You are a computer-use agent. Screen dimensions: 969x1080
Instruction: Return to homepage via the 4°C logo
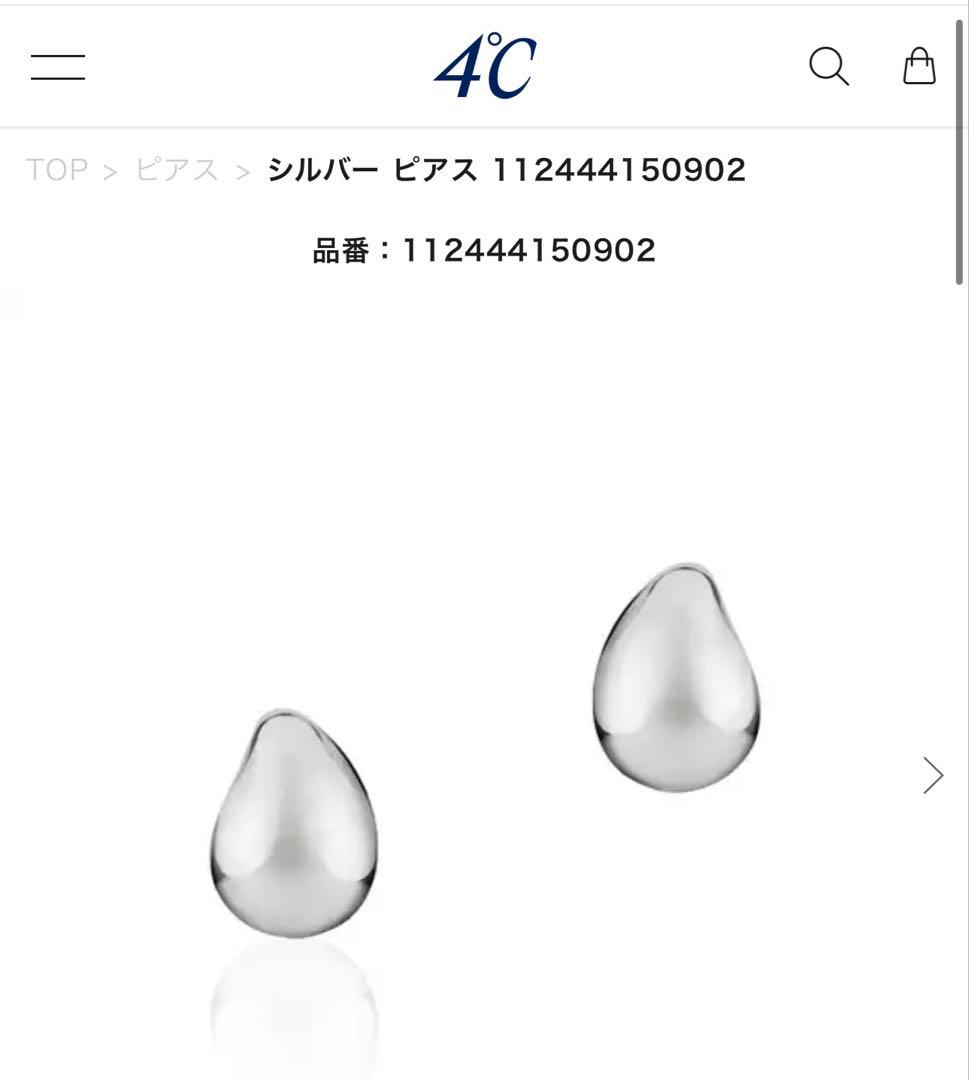tap(484, 63)
